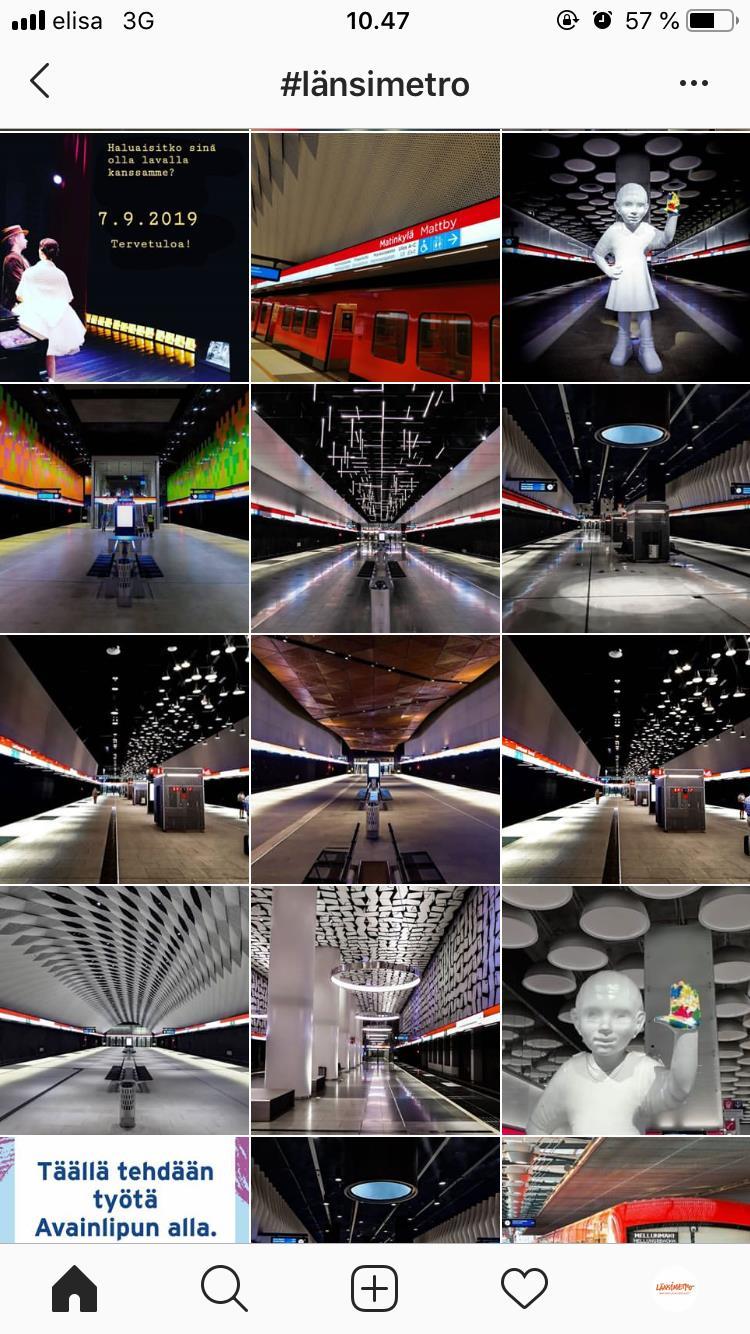Viewport: 750px width, 1334px height.
Task: Open the Länsimetro profile tab
Action: pyautogui.click(x=675, y=1288)
